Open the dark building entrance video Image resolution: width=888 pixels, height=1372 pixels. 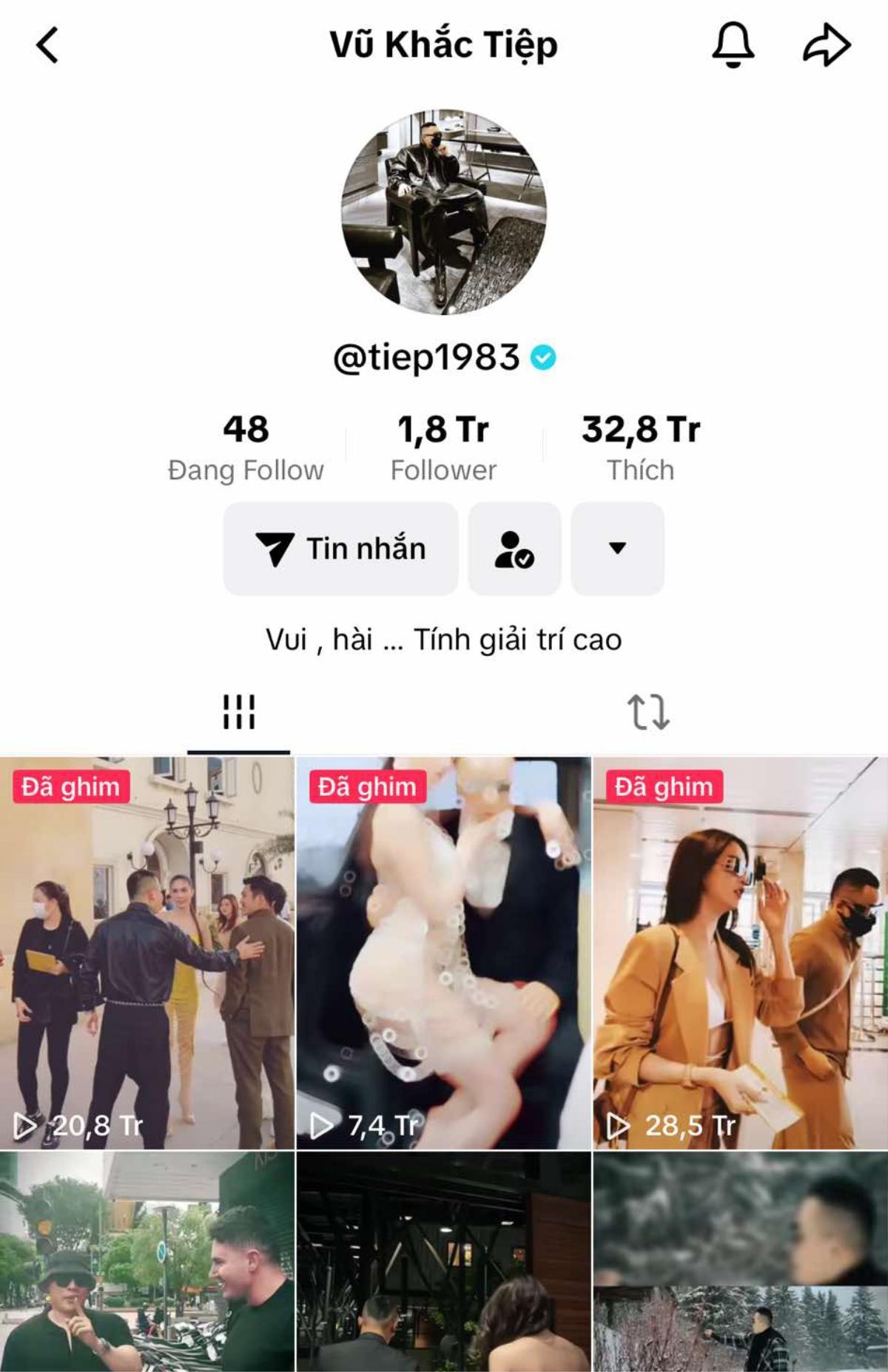coord(444,1261)
